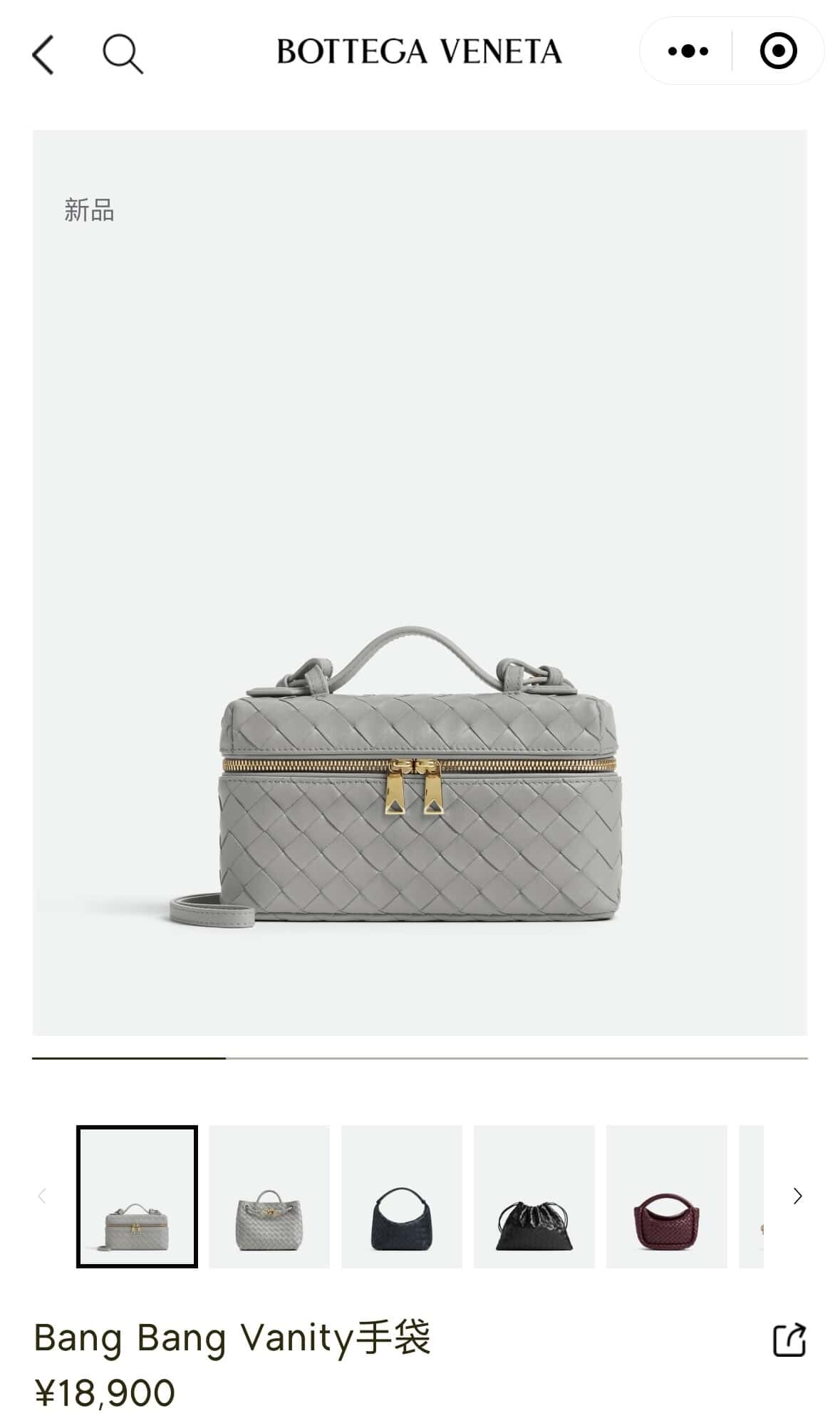Select the black drawstring pouch thumbnail
This screenshot has height=1428, width=840.
(534, 1196)
